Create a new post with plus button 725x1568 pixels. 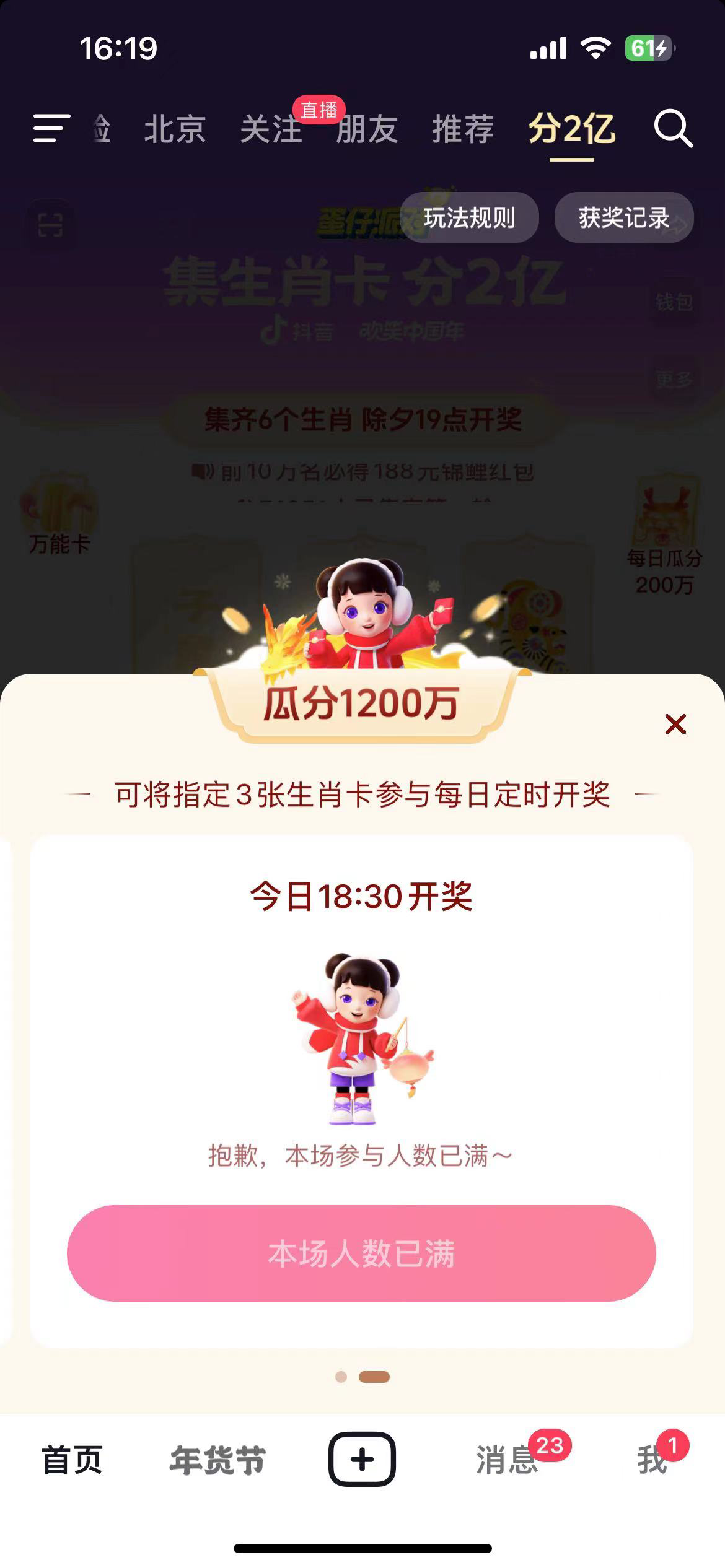click(x=362, y=1459)
